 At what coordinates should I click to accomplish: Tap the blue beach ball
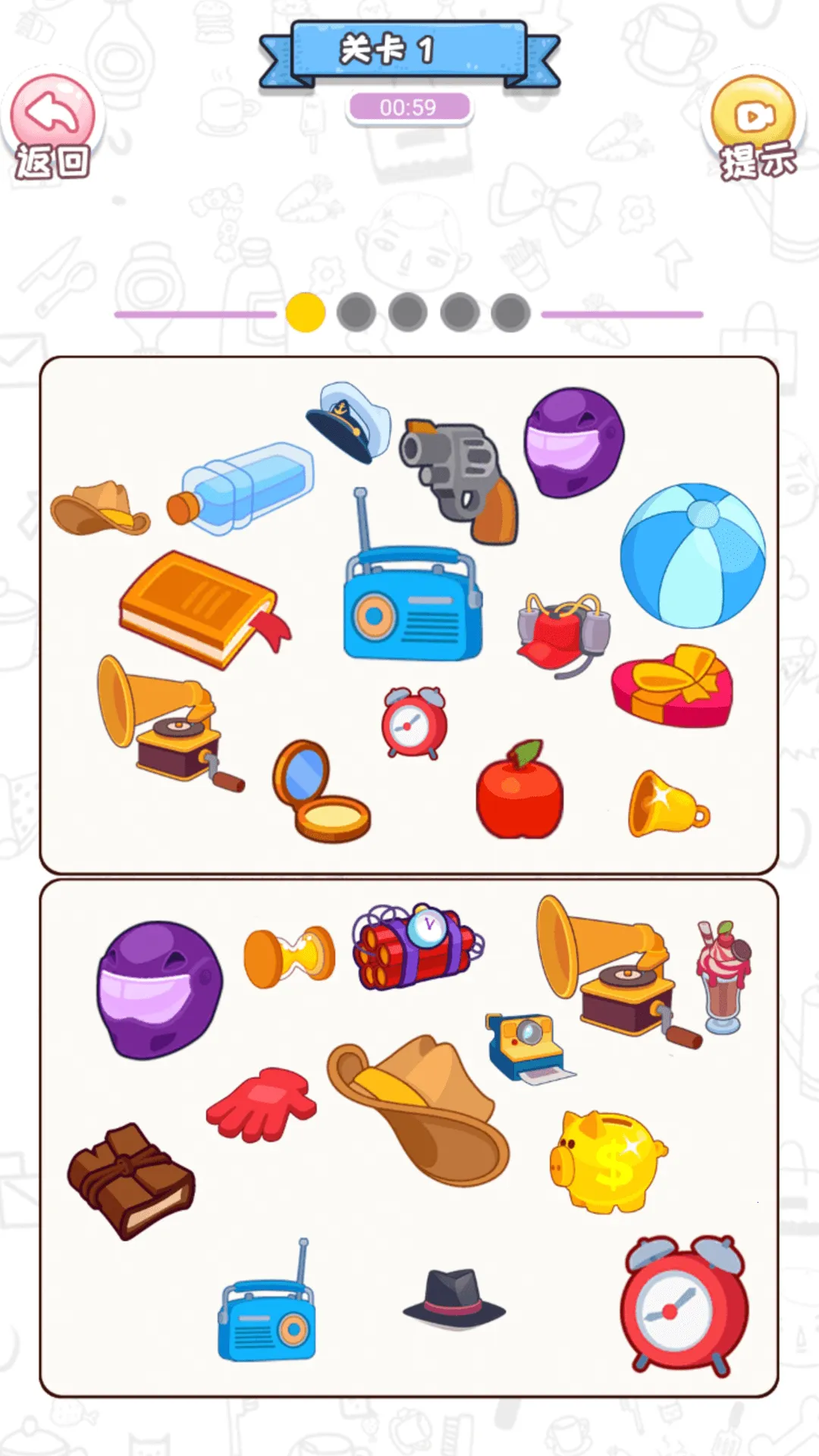tap(692, 555)
